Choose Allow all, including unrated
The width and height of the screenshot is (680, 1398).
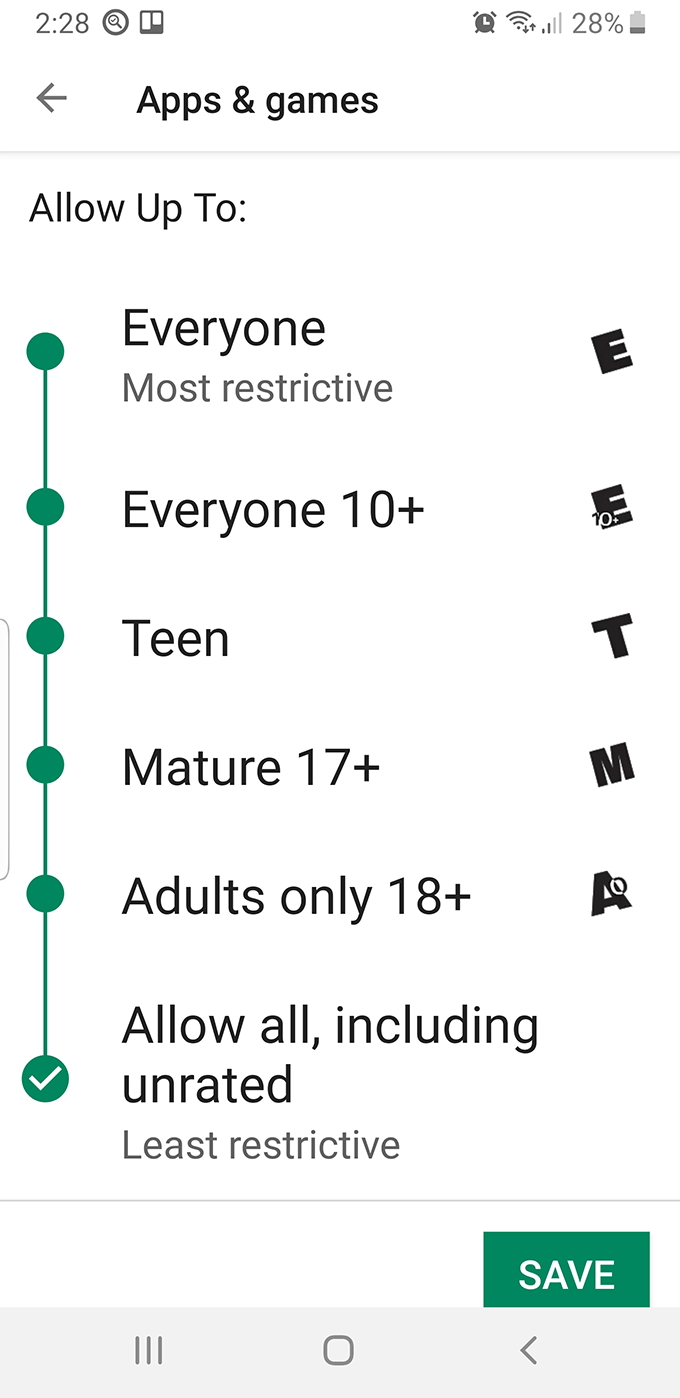pyautogui.click(x=340, y=1081)
